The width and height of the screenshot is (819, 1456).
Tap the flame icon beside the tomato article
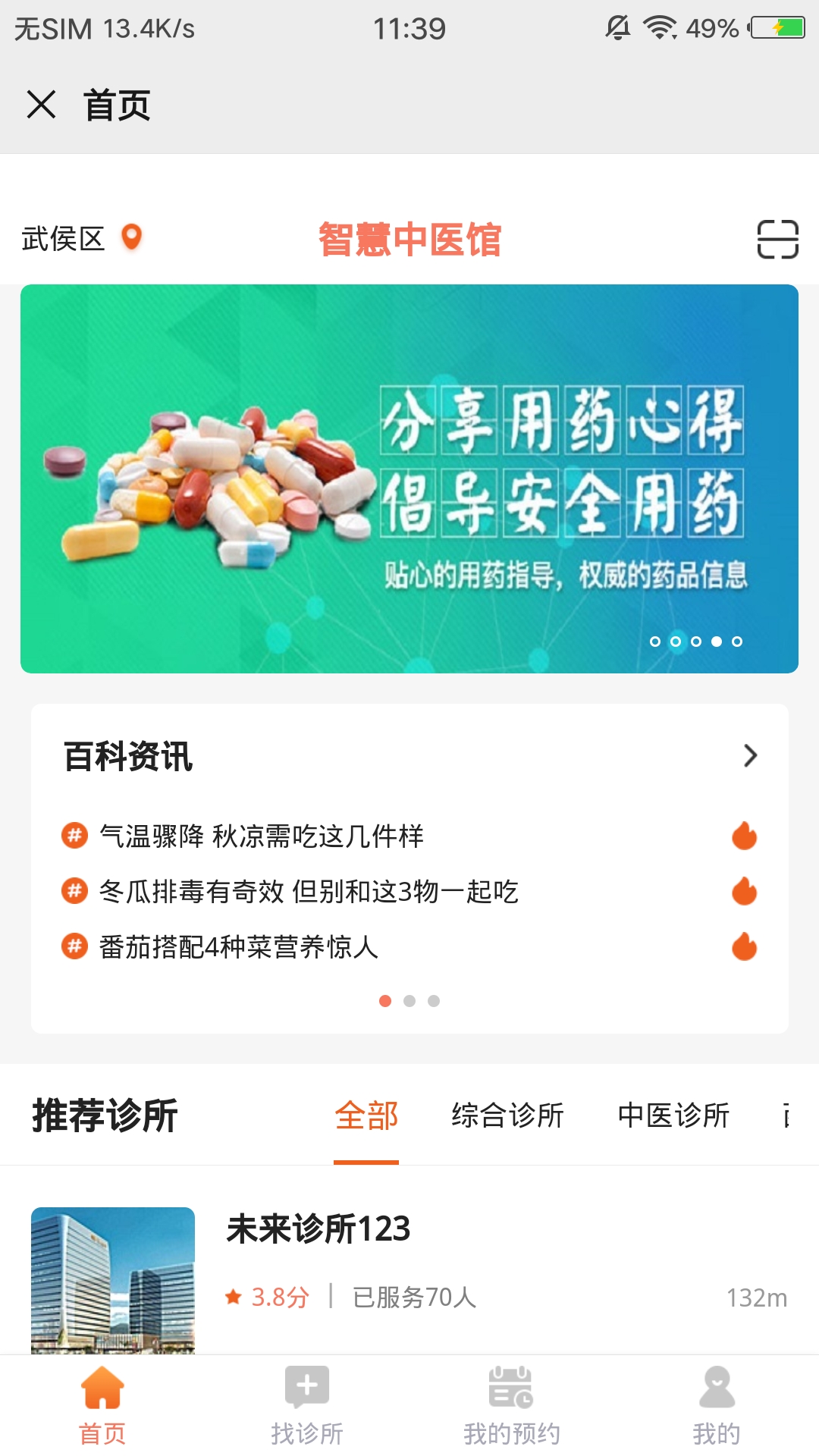[745, 946]
